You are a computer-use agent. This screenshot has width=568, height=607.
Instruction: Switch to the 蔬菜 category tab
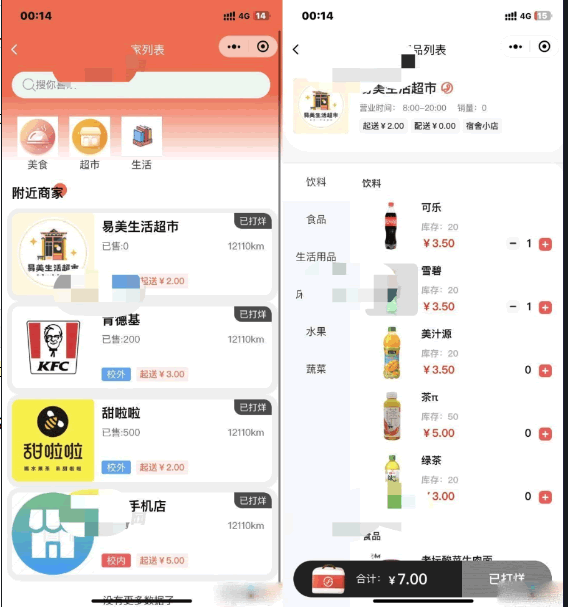tap(316, 369)
